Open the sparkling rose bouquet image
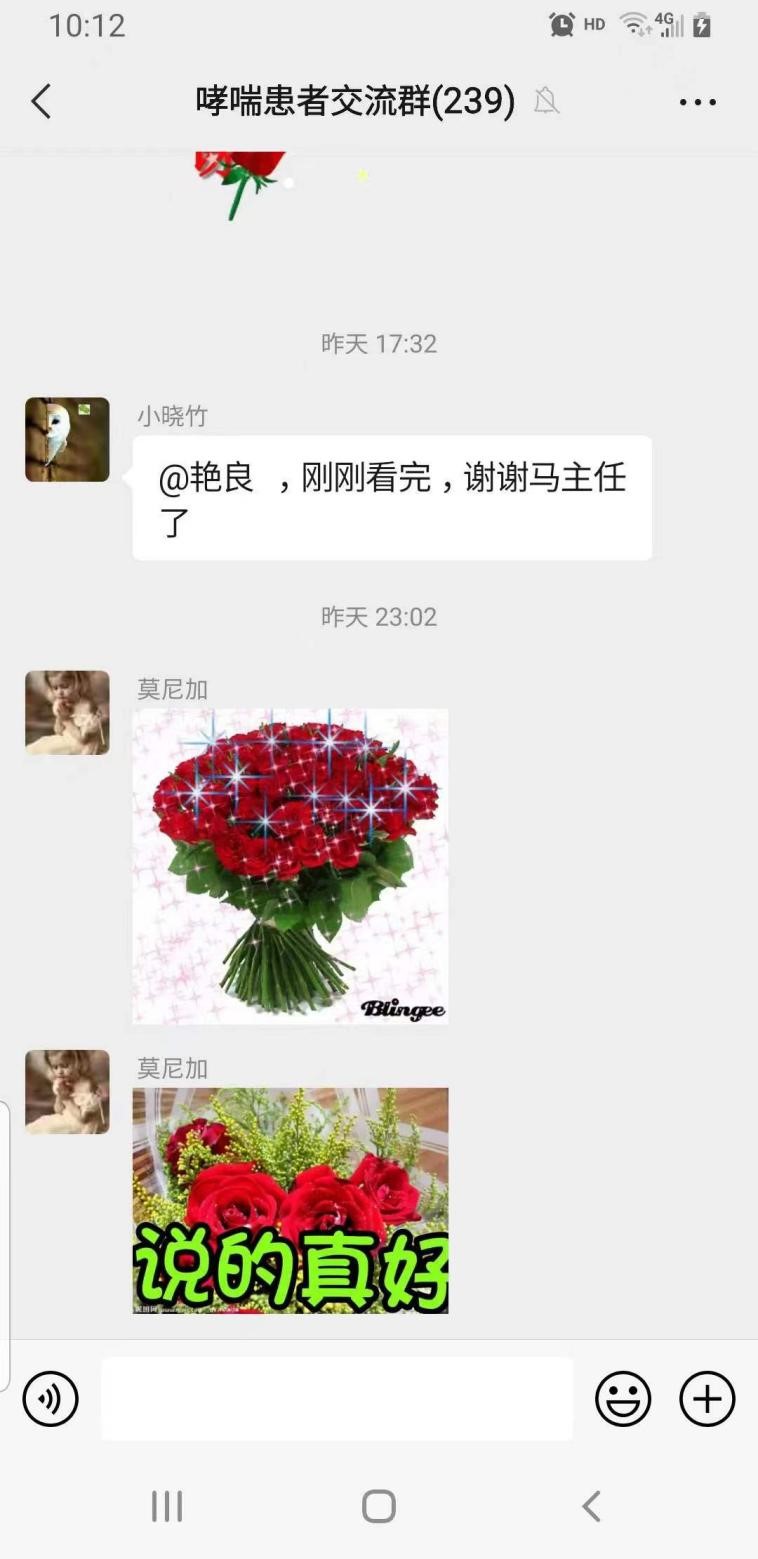The image size is (758, 1559). pyautogui.click(x=290, y=866)
